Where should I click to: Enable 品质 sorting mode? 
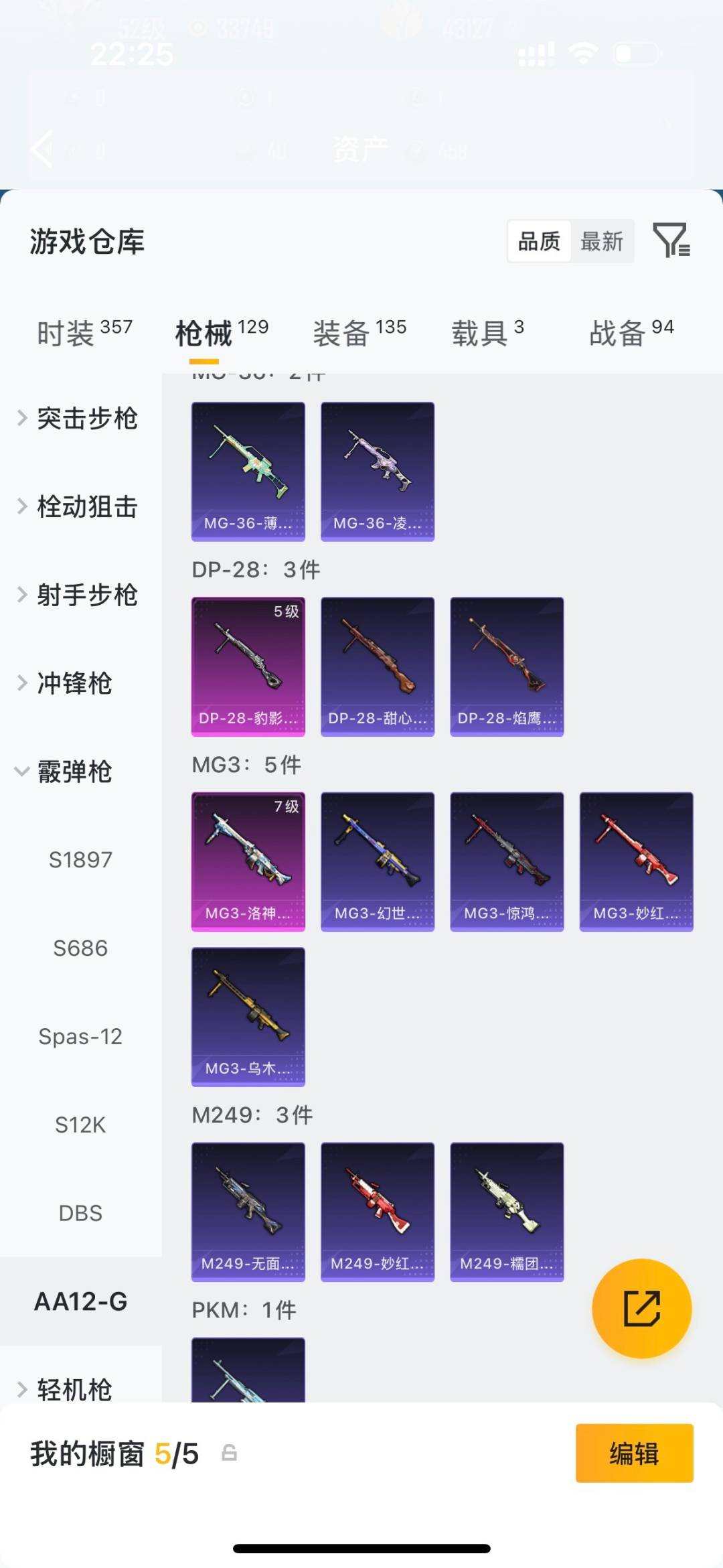[540, 242]
